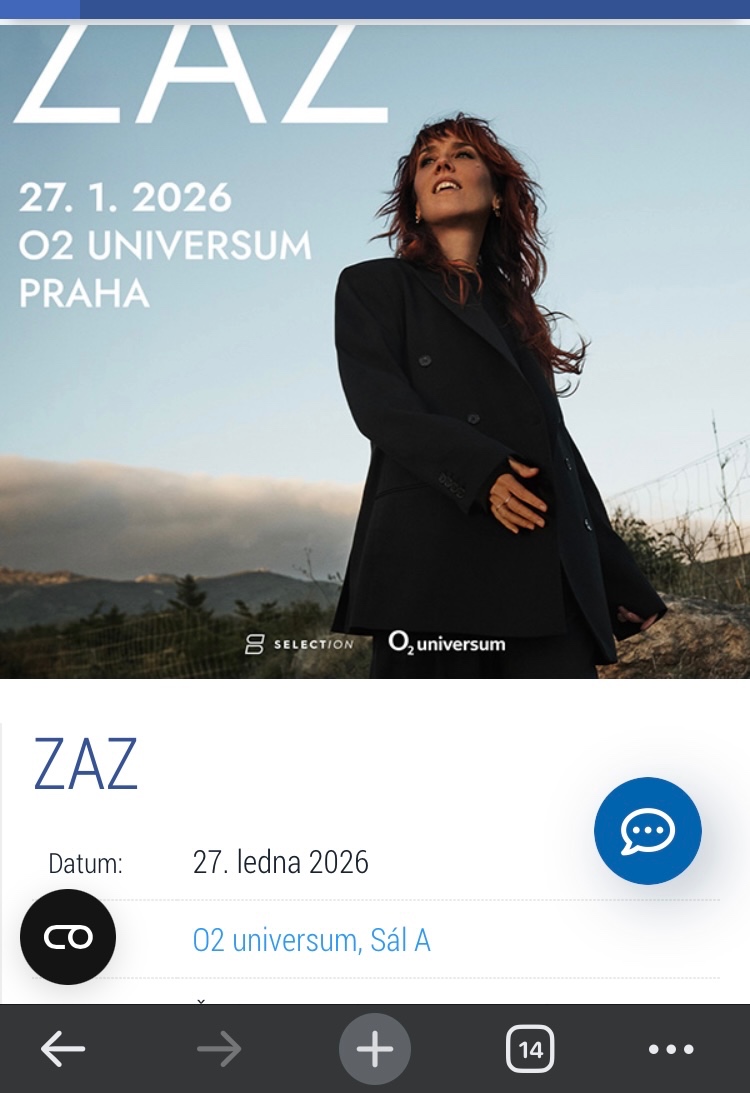750x1093 pixels.
Task: Tap the 27. 1. 2026 date on the poster
Action: (x=125, y=198)
